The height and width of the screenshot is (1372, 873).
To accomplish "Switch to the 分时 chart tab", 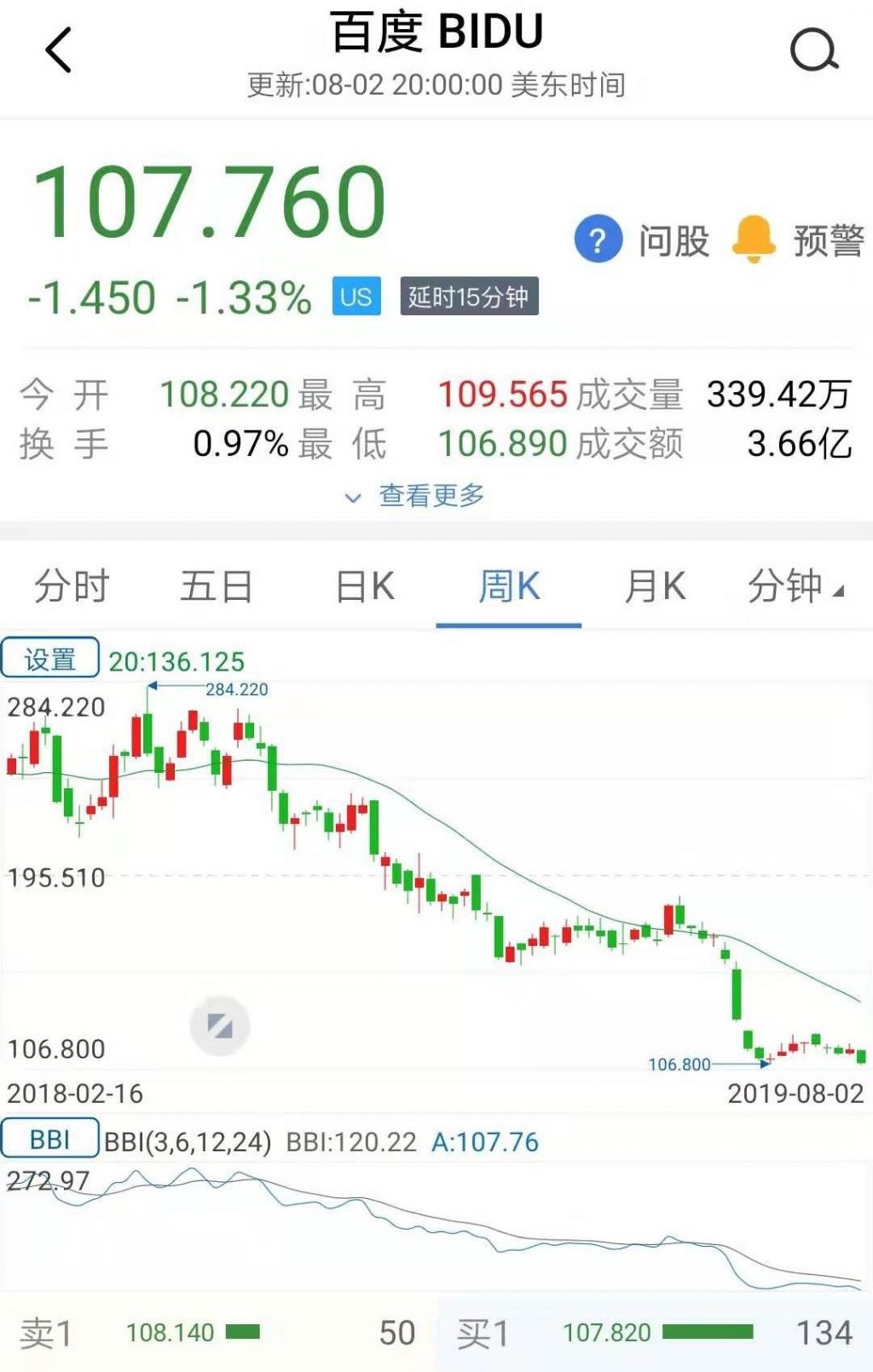I will [72, 587].
